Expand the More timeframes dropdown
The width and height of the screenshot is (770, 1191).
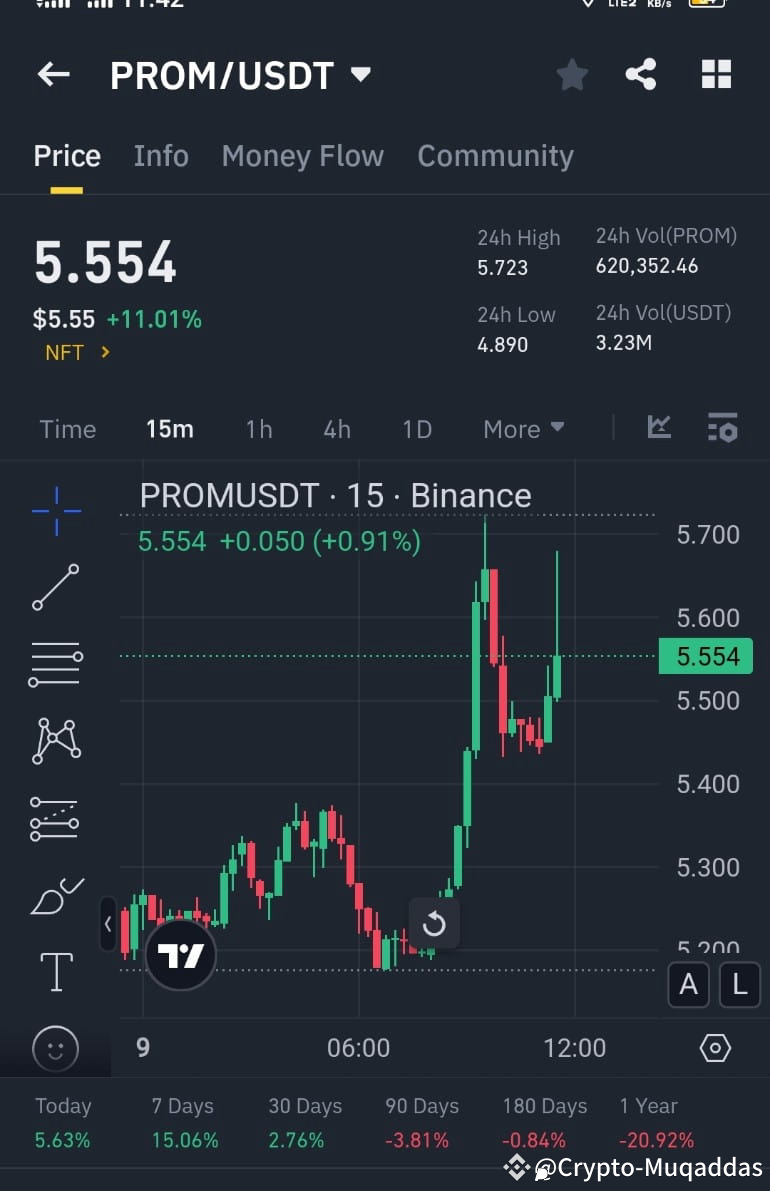(522, 429)
